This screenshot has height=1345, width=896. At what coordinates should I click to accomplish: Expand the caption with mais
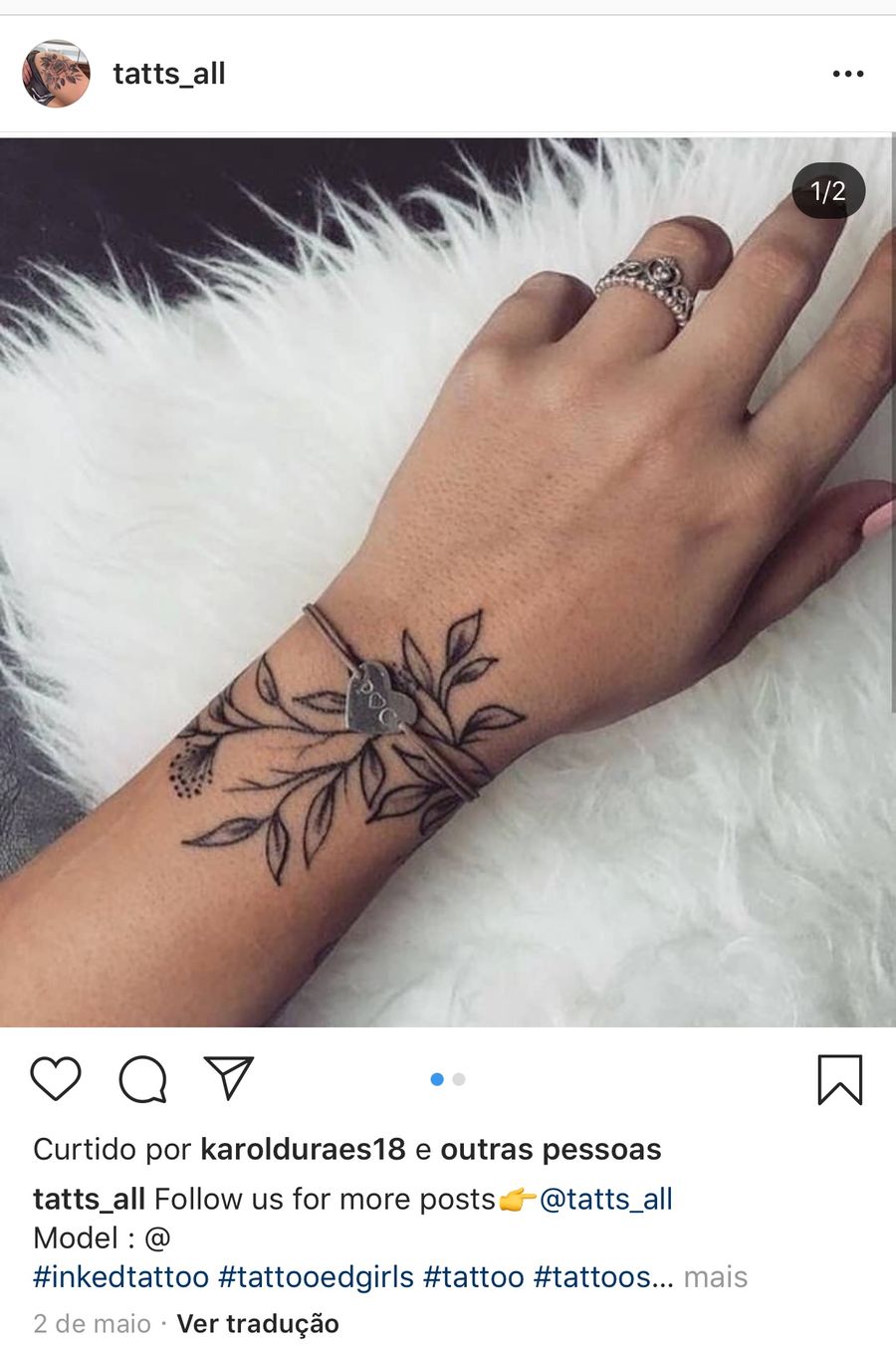click(x=715, y=1277)
